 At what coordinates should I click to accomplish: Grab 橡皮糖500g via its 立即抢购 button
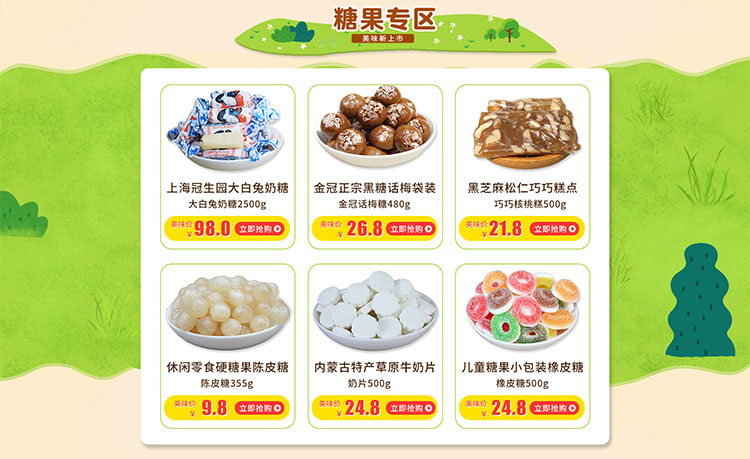point(557,407)
